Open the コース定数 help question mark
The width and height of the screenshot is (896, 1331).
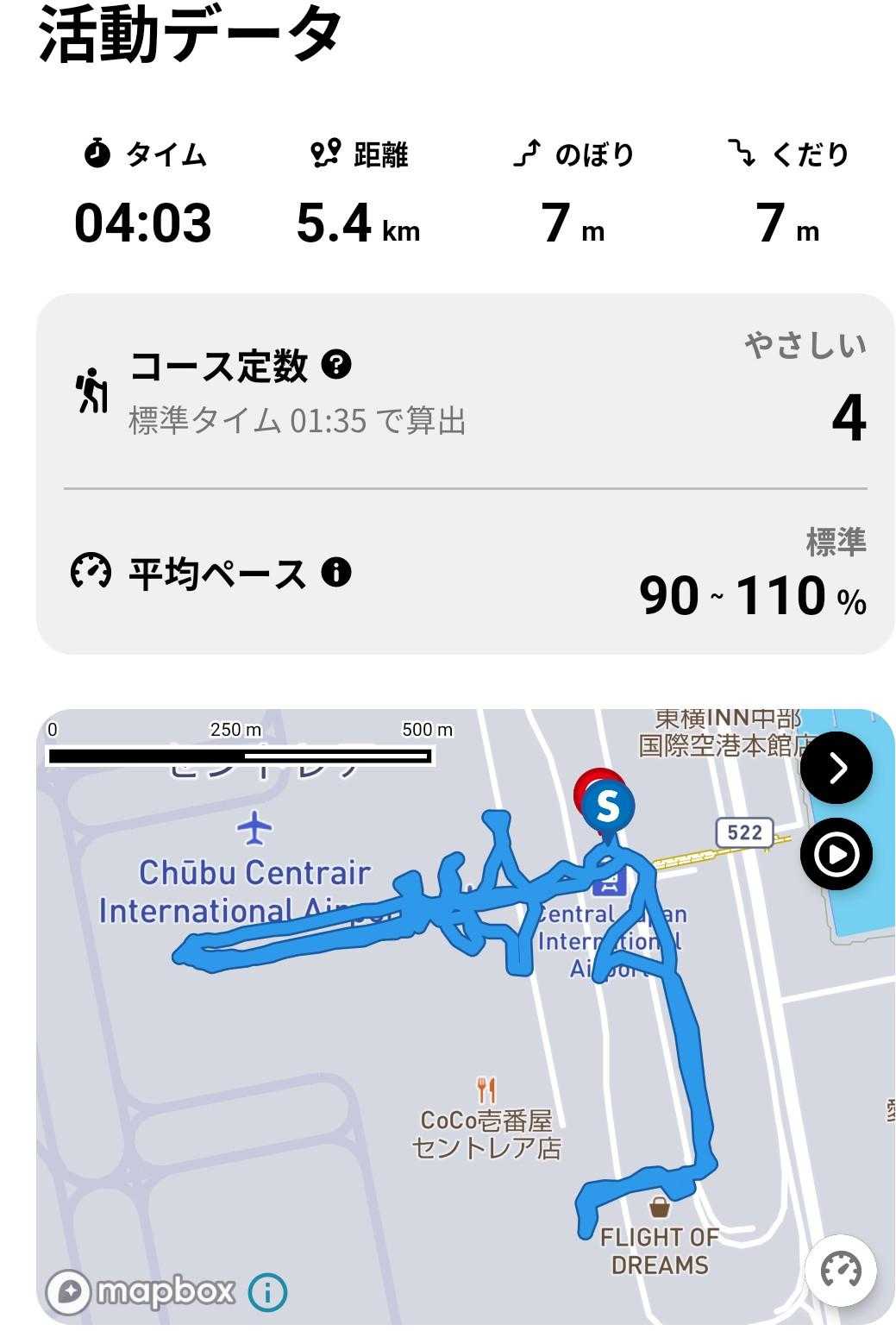336,365
